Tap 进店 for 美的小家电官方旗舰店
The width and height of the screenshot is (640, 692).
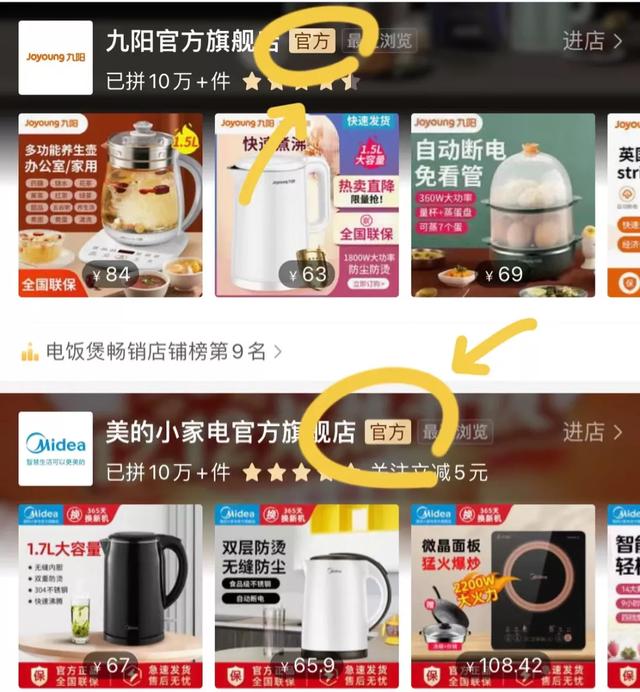tap(592, 432)
